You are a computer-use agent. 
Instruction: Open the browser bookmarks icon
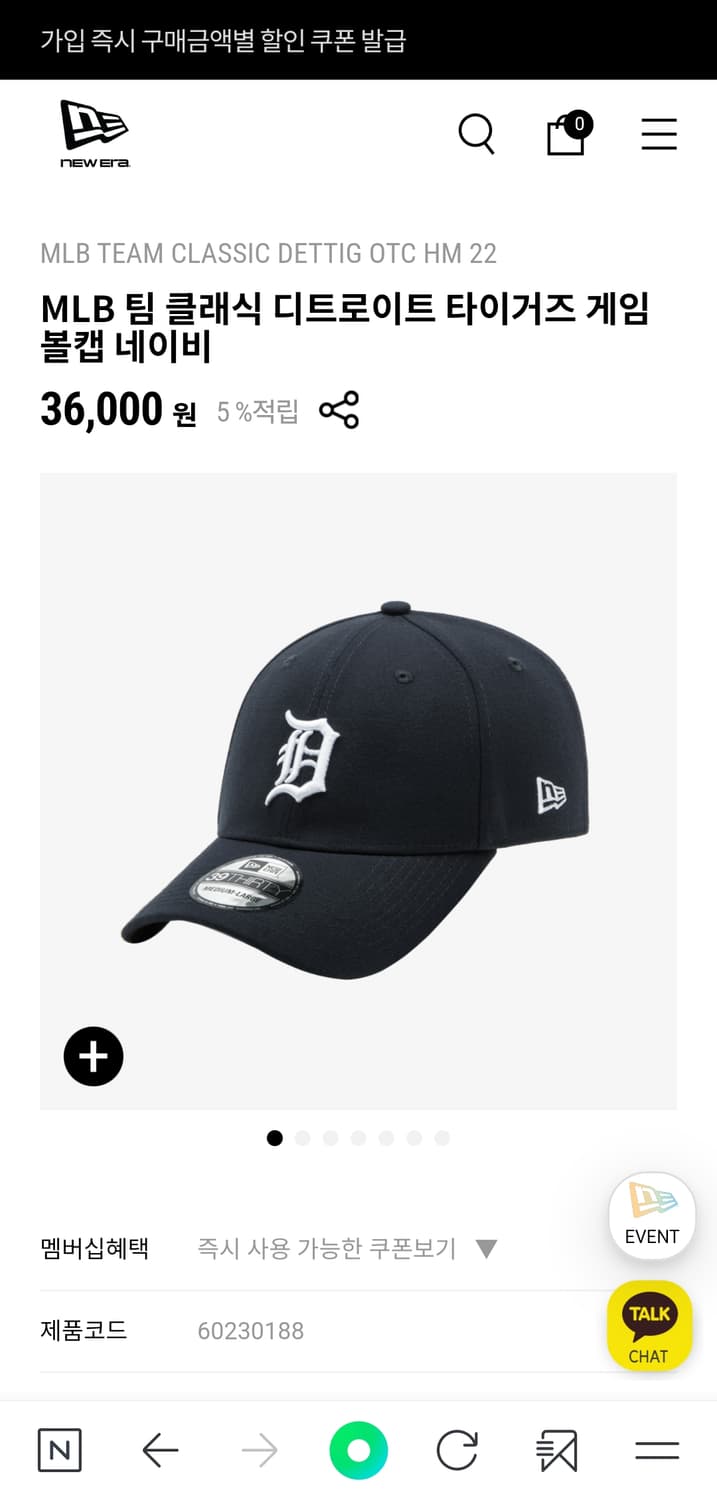pos(557,1450)
